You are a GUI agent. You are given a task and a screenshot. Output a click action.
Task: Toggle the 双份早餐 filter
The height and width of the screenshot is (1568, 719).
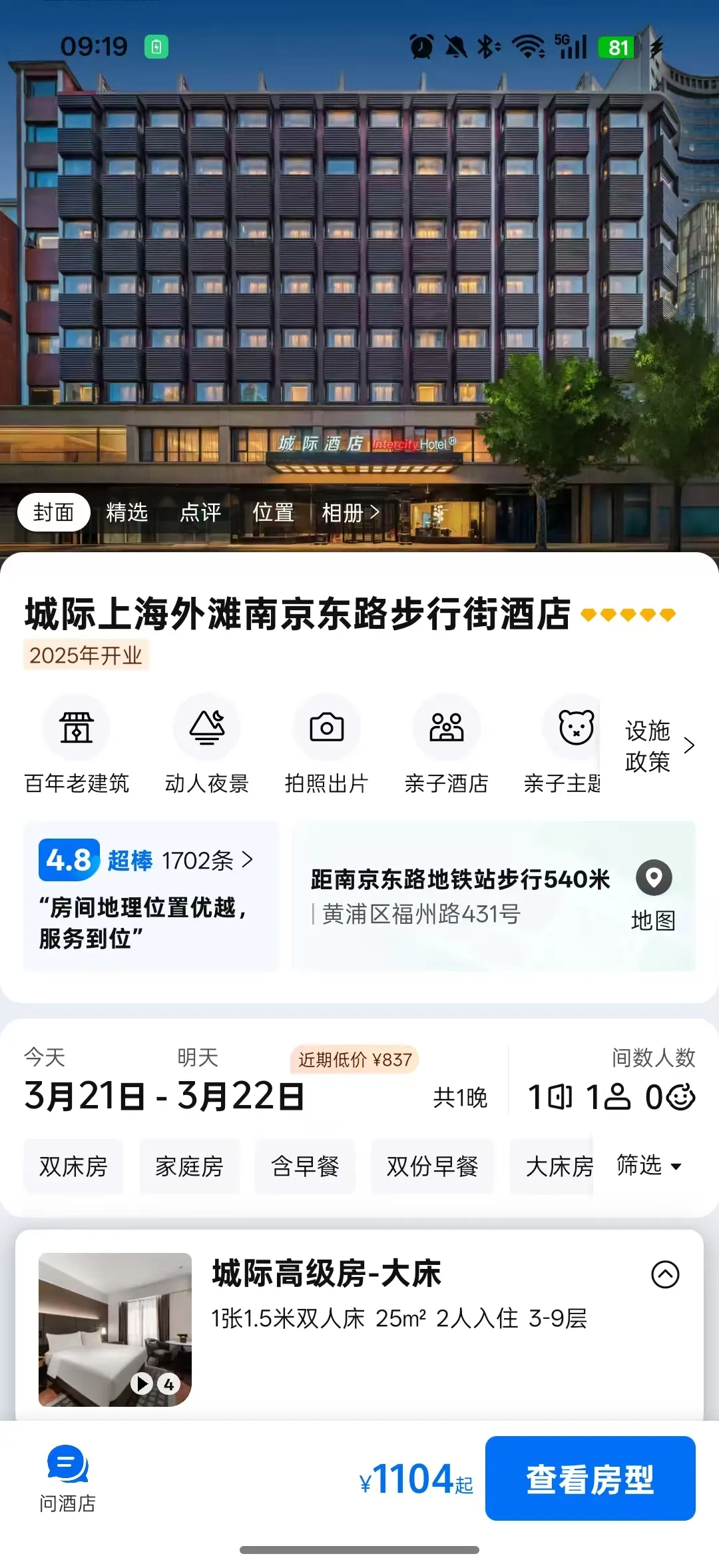pos(433,1166)
